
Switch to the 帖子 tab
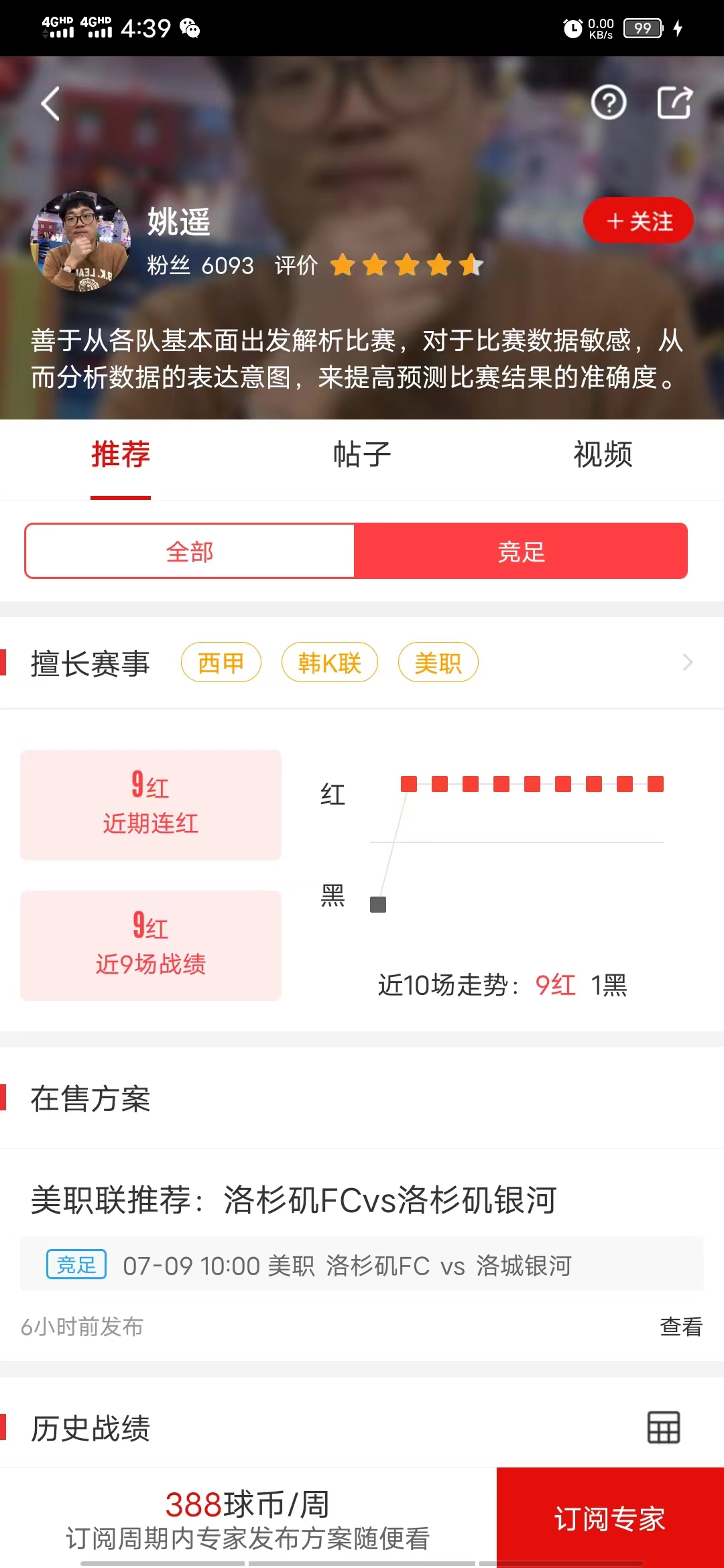click(362, 455)
